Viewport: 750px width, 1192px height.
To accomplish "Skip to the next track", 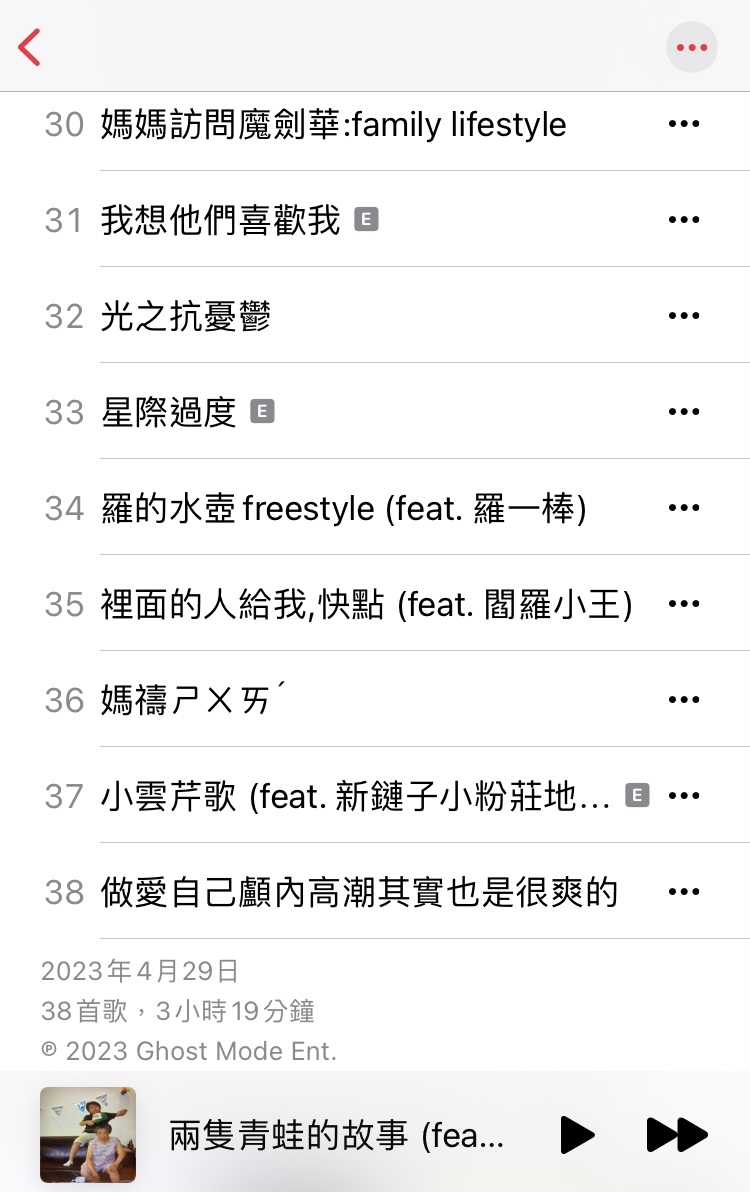I will 677,1135.
